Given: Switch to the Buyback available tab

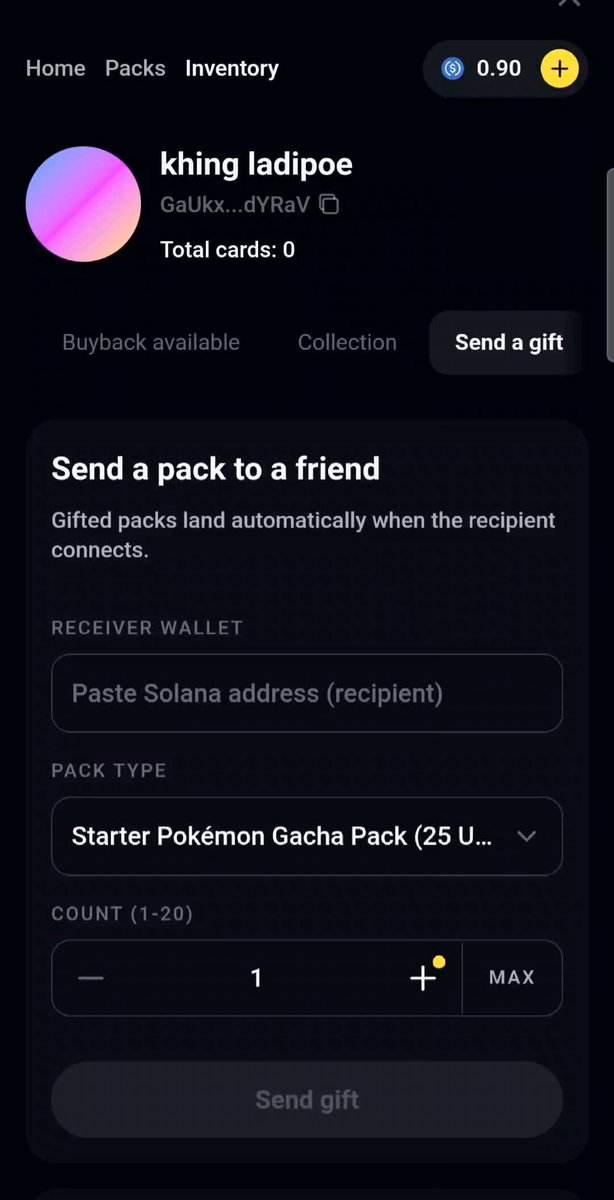Looking at the screenshot, I should point(151,342).
